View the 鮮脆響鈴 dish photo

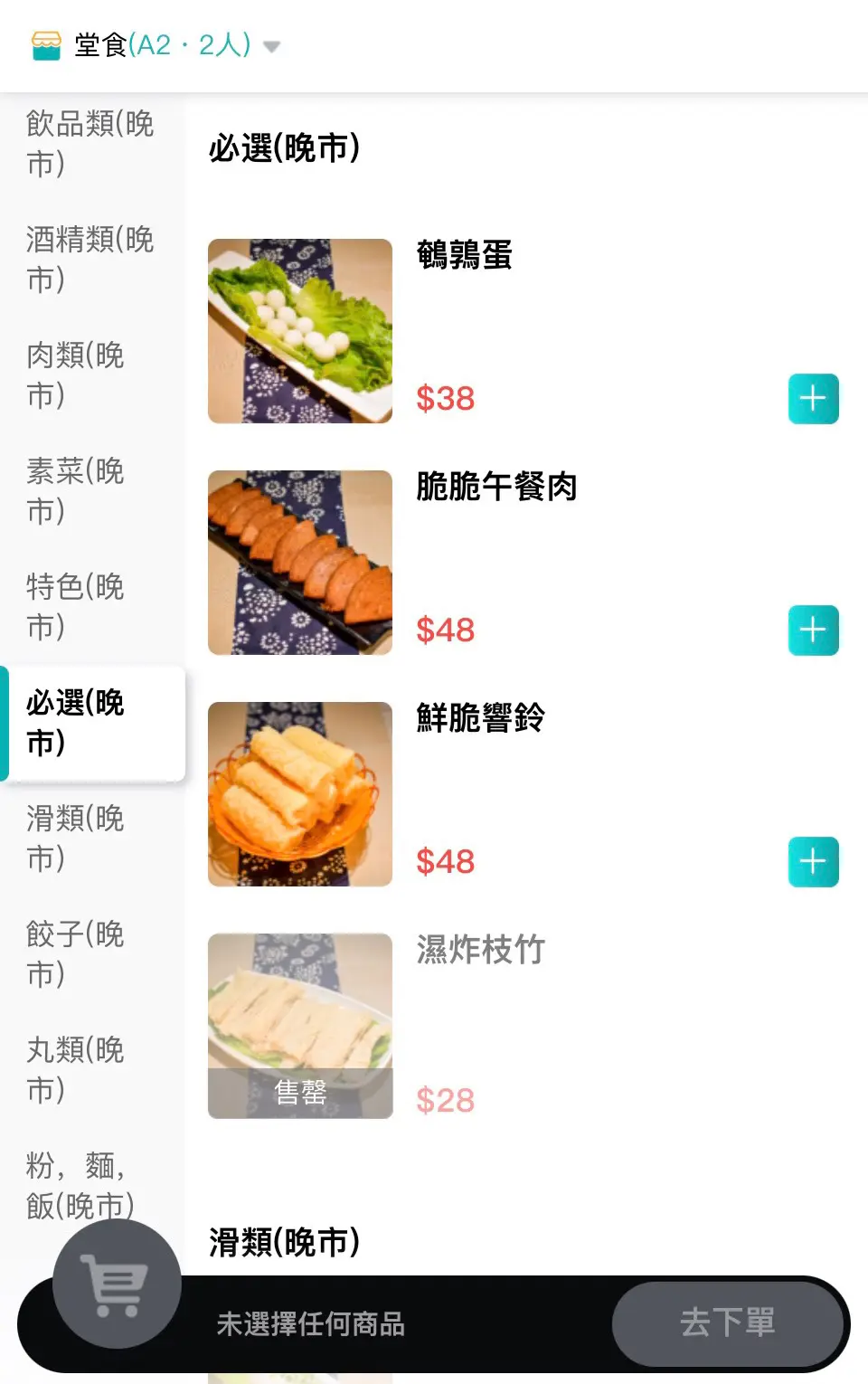300,794
